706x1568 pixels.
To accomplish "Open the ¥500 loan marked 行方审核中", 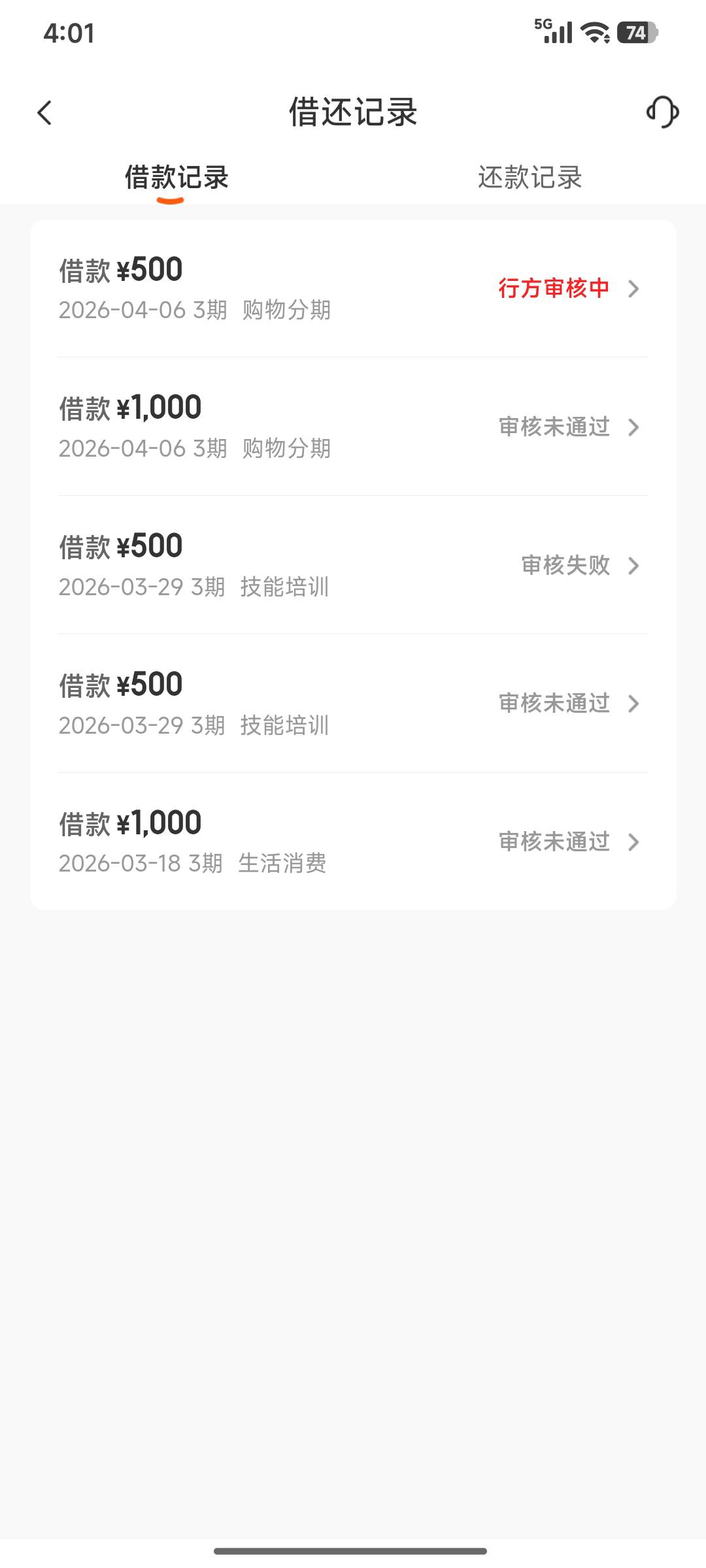I will click(x=353, y=289).
